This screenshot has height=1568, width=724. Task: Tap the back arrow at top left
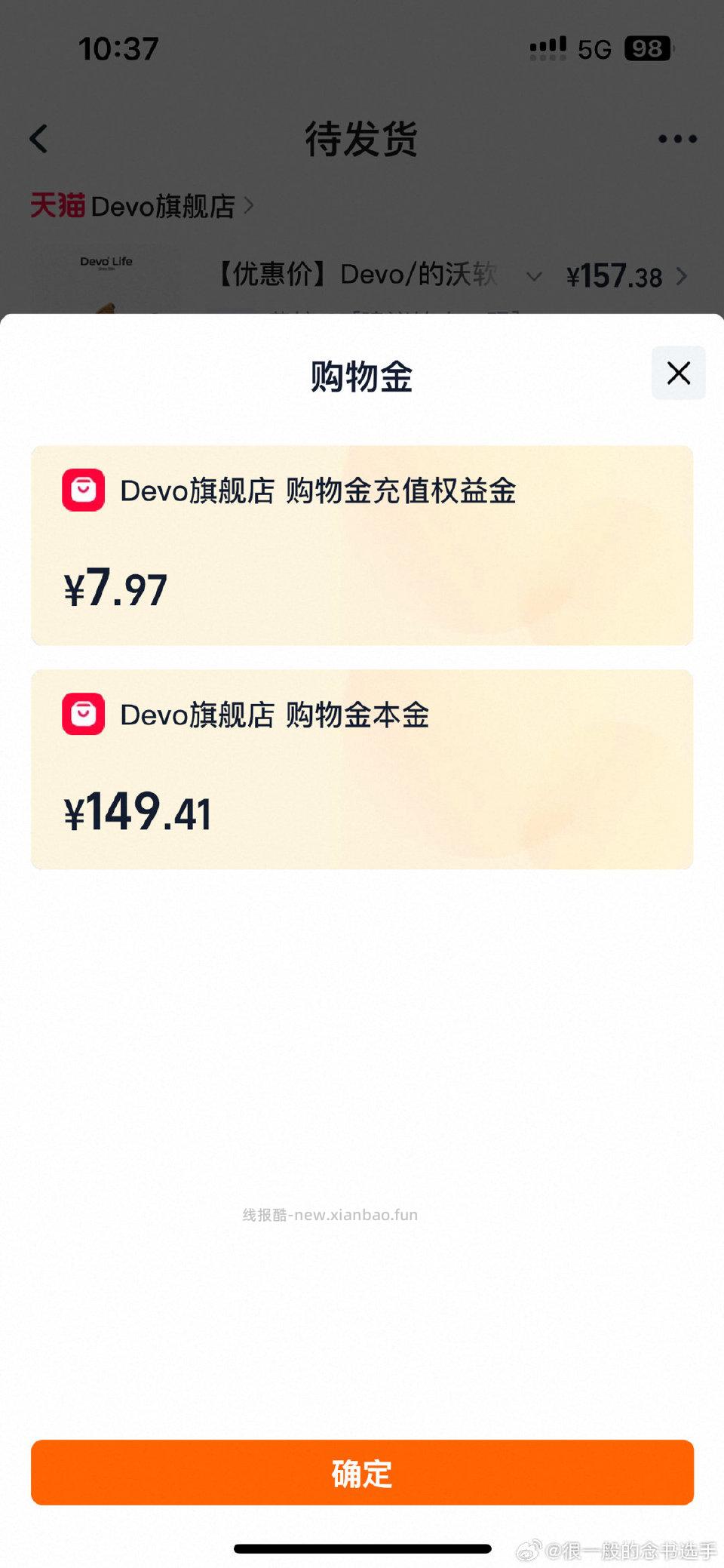[x=39, y=139]
